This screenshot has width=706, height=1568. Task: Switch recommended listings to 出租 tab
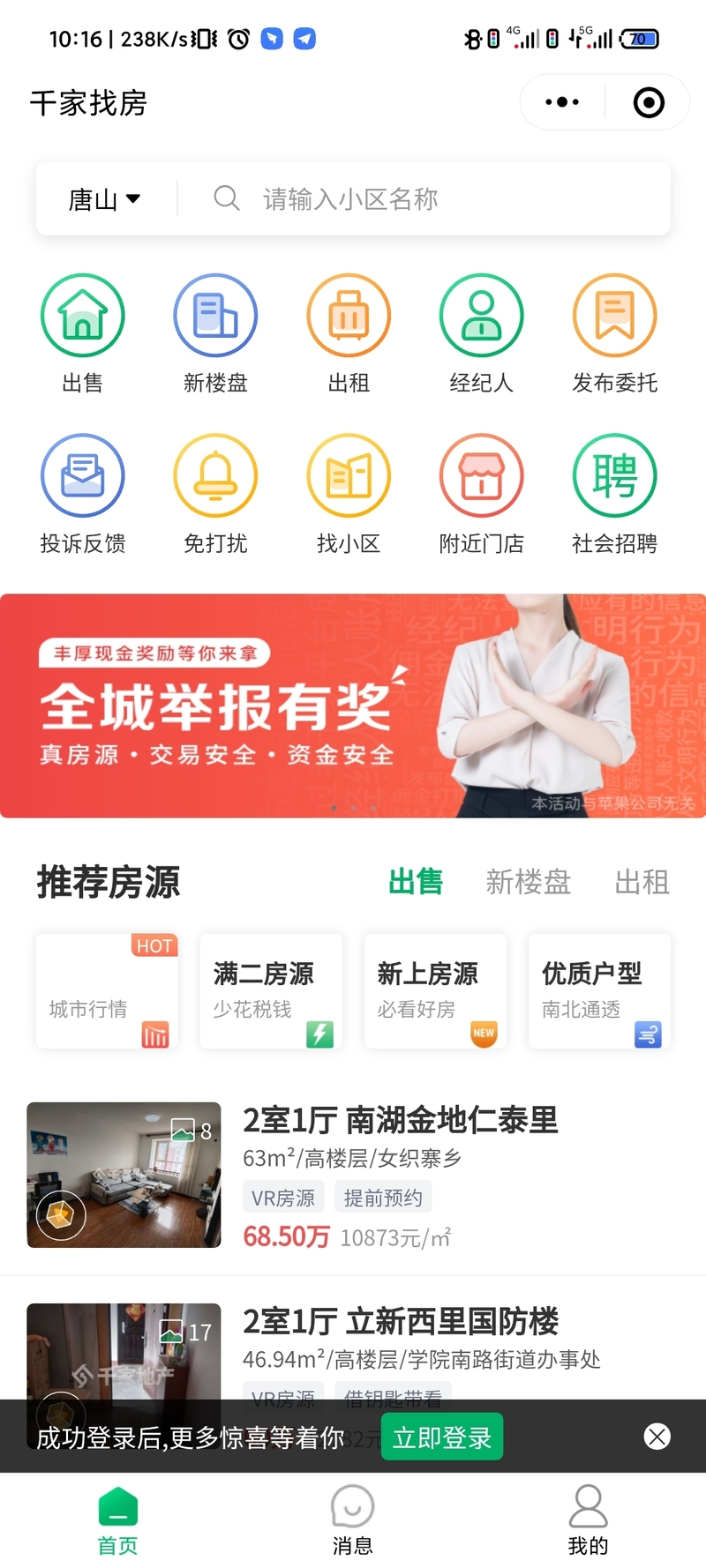pyautogui.click(x=642, y=882)
